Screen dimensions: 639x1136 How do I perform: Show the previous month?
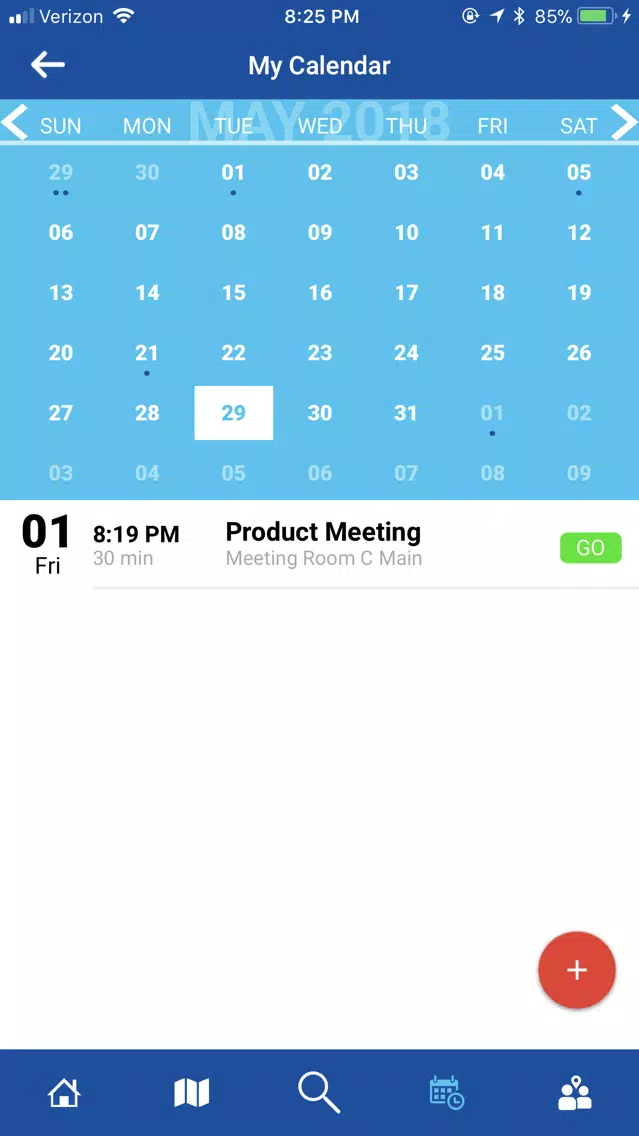pos(15,123)
